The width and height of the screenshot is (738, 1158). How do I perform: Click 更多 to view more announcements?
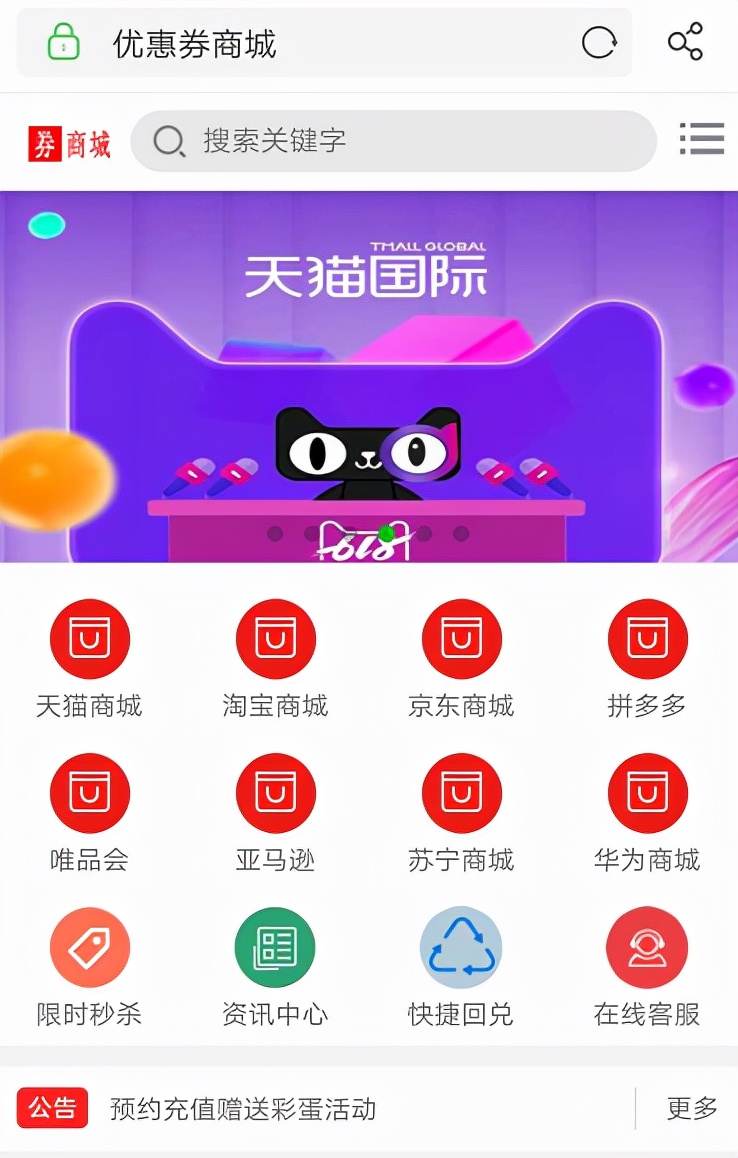[692, 1108]
